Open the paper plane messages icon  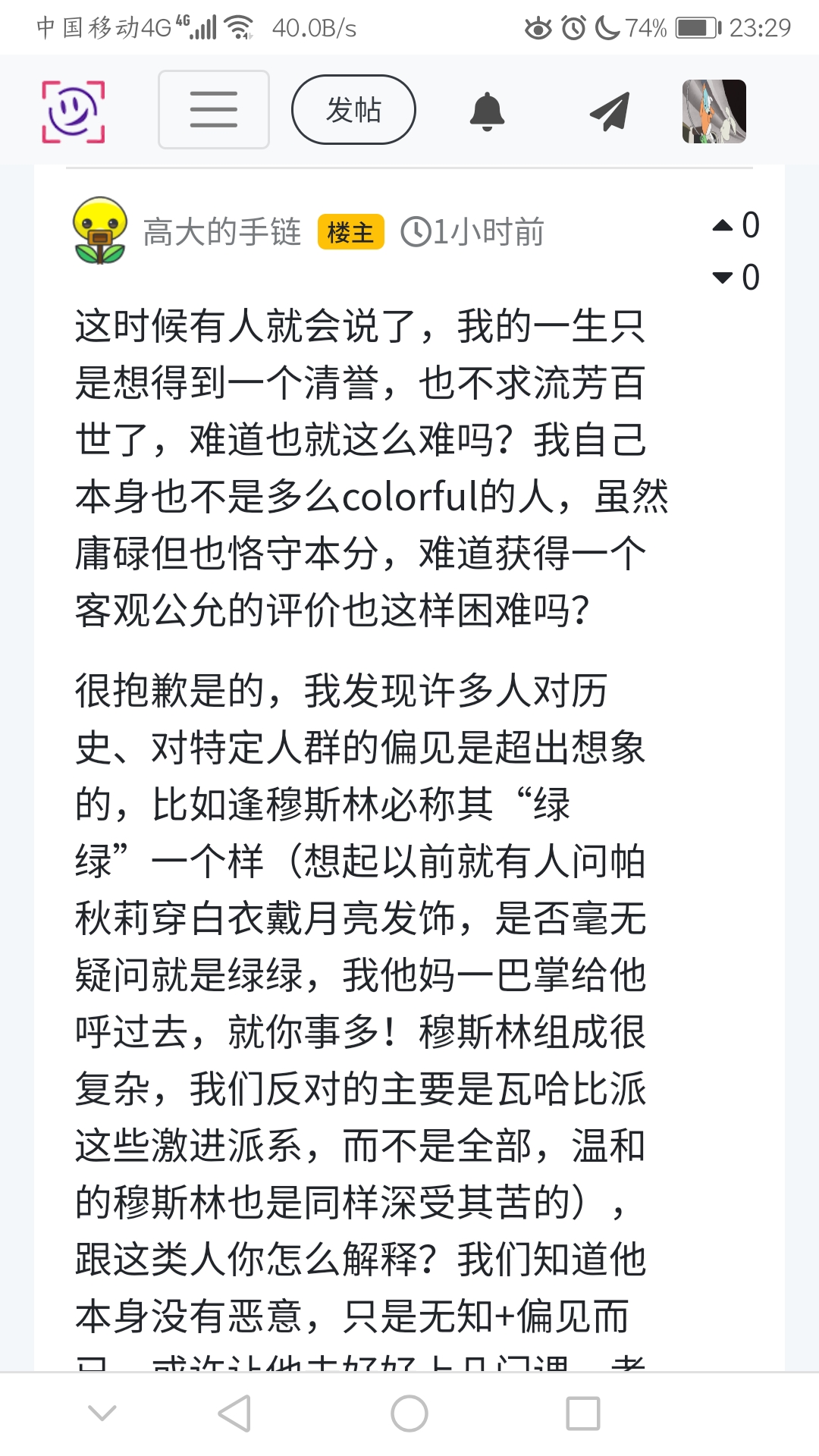[610, 111]
